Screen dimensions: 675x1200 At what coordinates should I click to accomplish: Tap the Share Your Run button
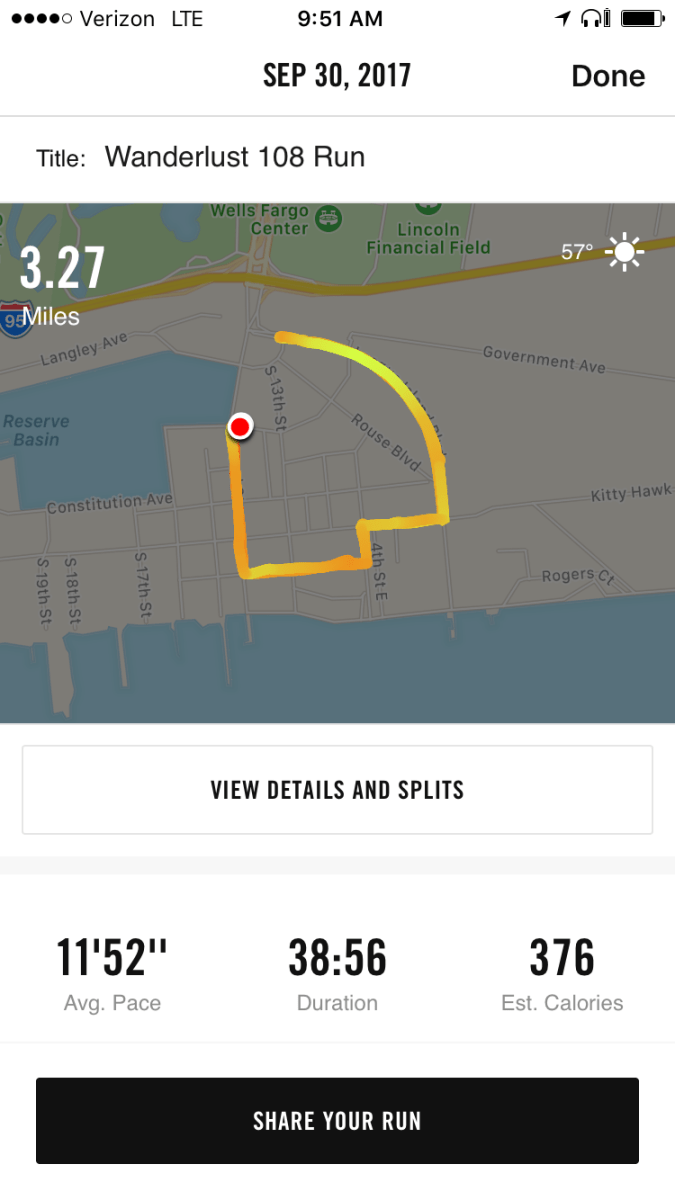click(337, 1120)
